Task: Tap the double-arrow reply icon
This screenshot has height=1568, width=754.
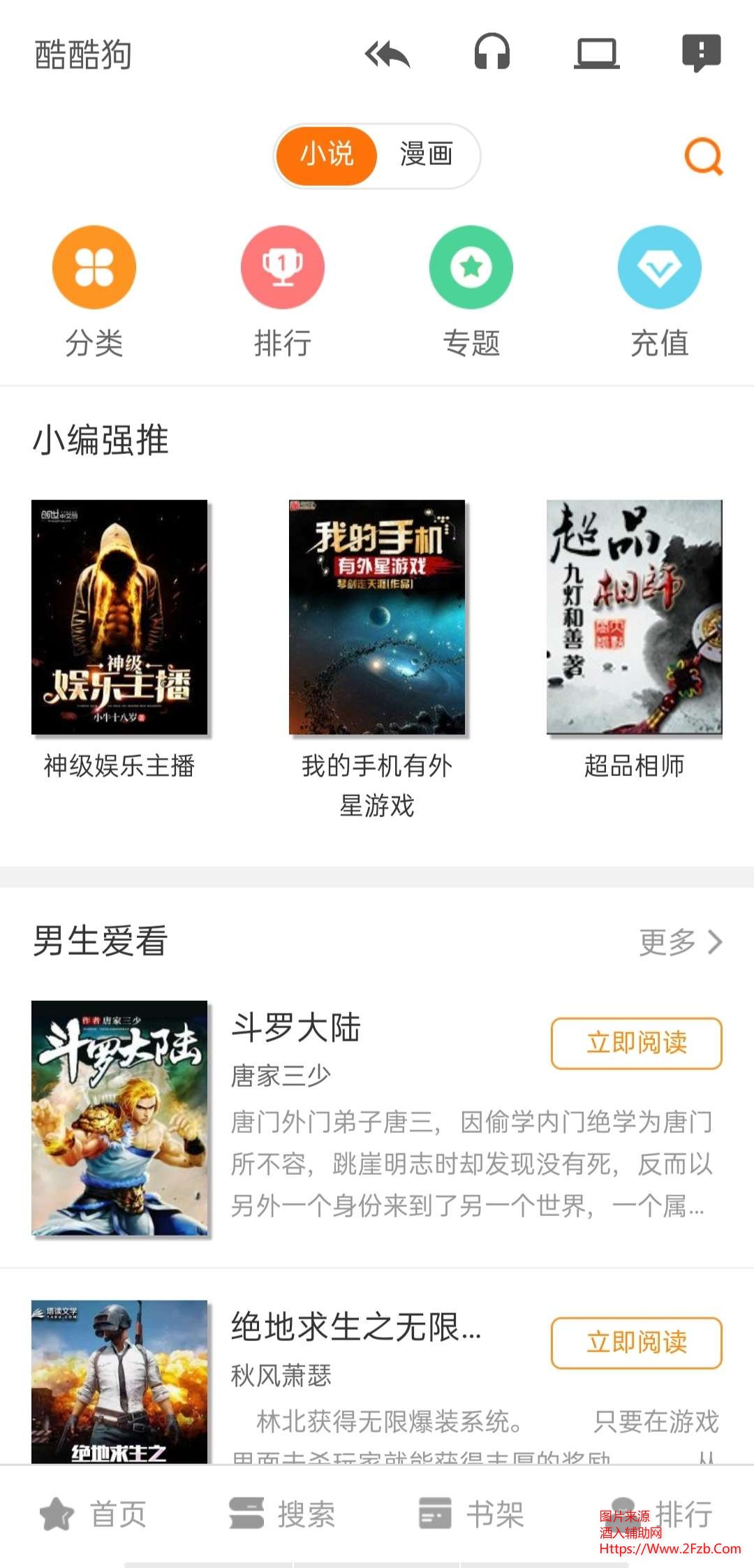Action: pyautogui.click(x=387, y=54)
